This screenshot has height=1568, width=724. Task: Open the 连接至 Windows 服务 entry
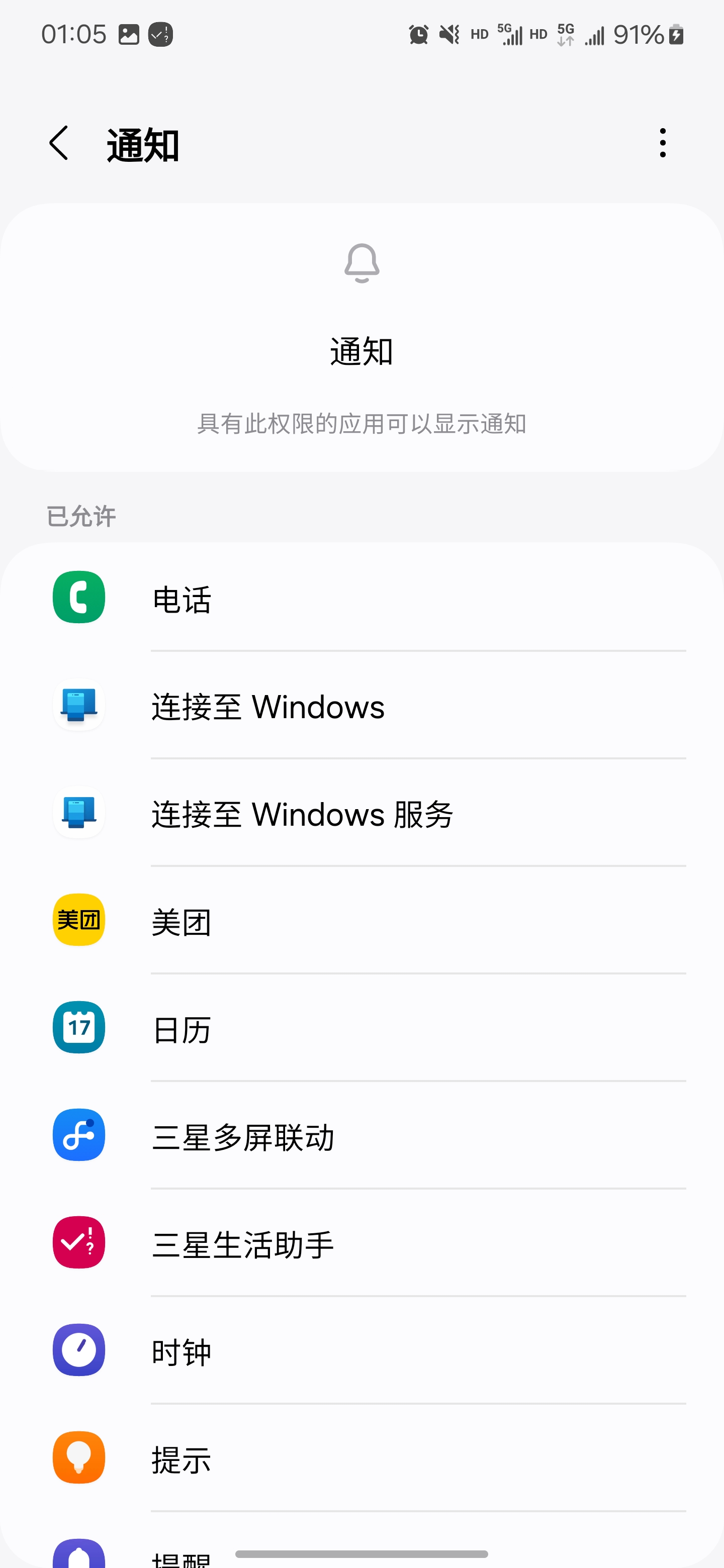tap(361, 813)
